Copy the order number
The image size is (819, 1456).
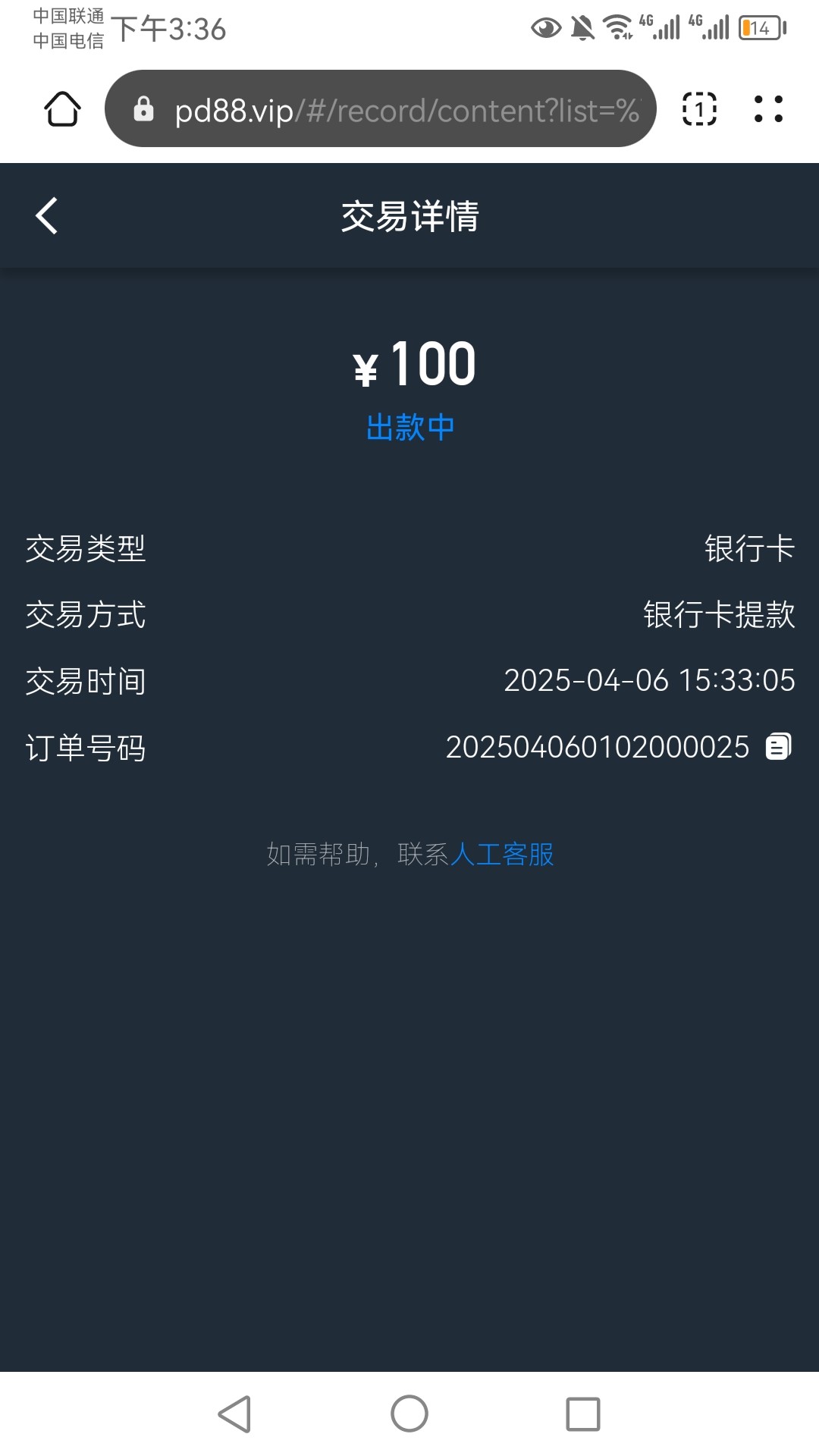(x=778, y=746)
